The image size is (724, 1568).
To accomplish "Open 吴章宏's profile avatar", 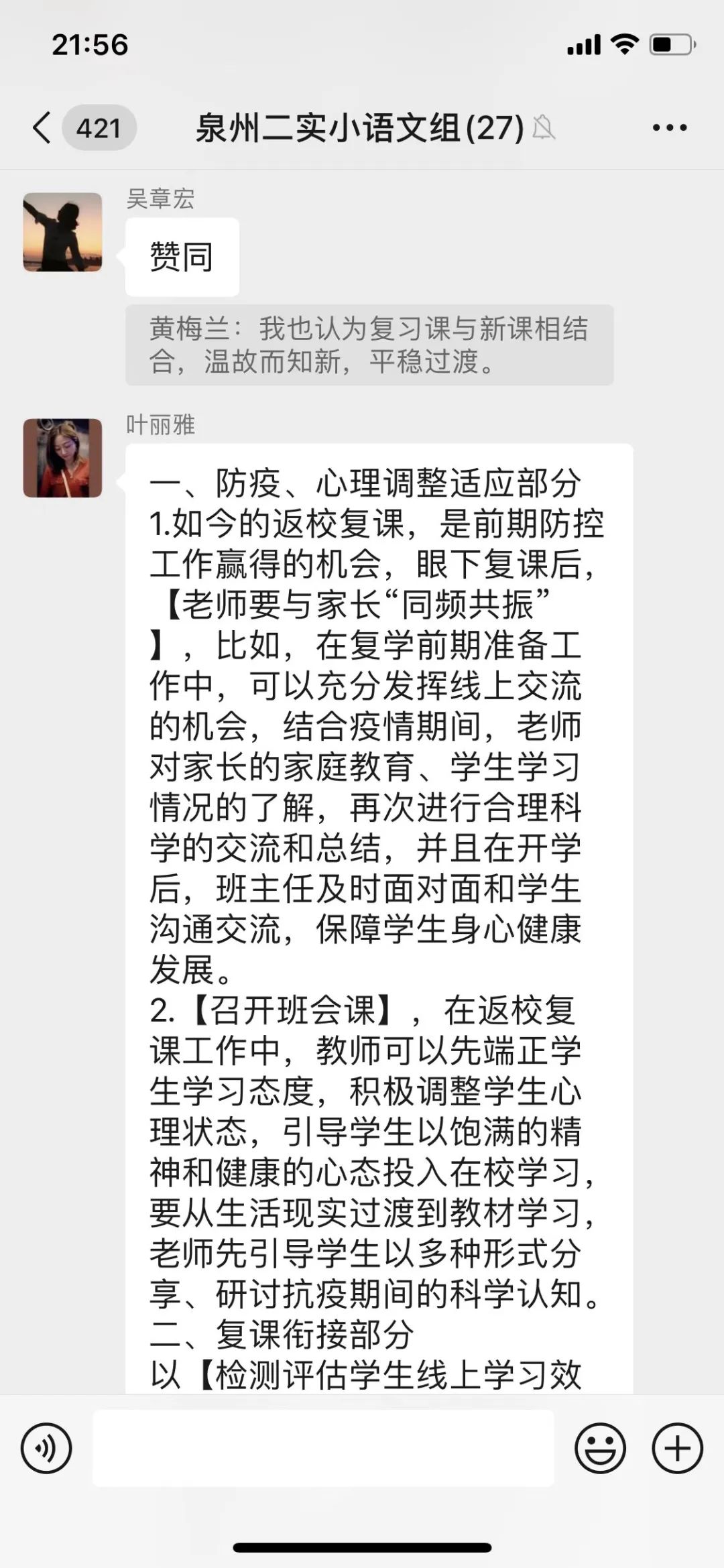I will tap(62, 232).
